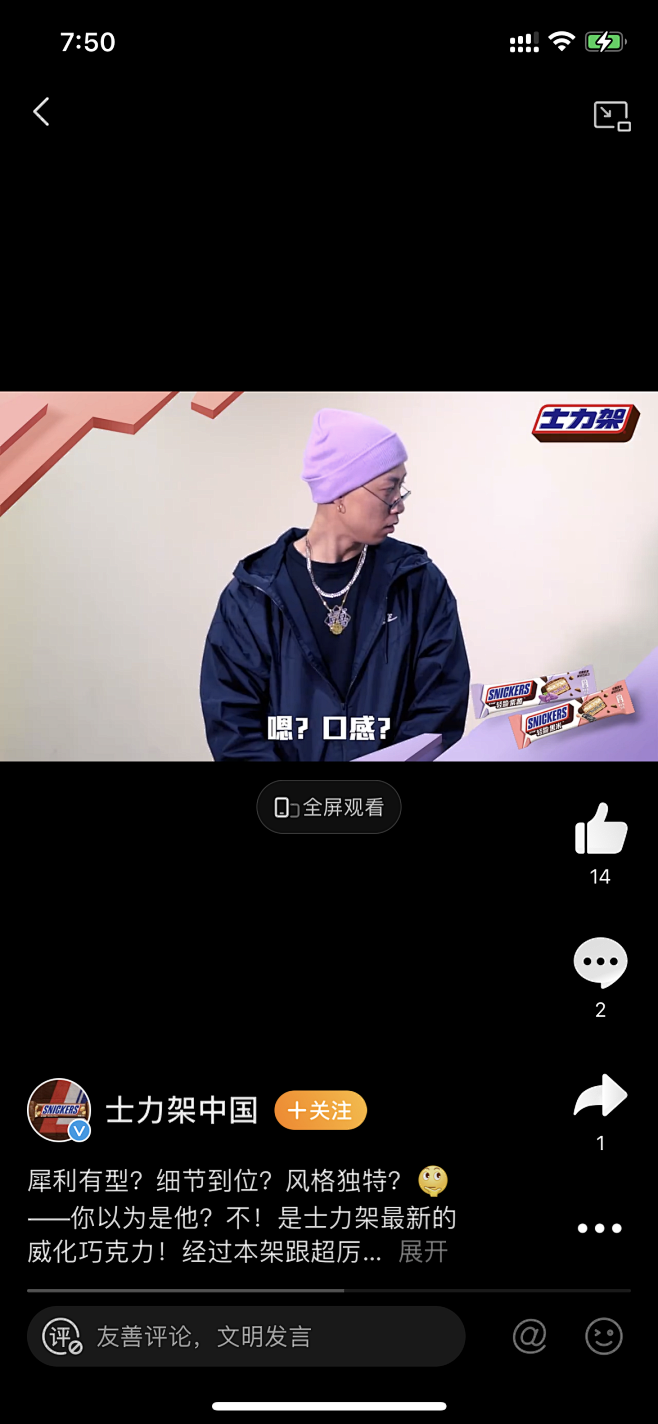The height and width of the screenshot is (1424, 658).
Task: Like this video with the thumbs-up
Action: [600, 829]
